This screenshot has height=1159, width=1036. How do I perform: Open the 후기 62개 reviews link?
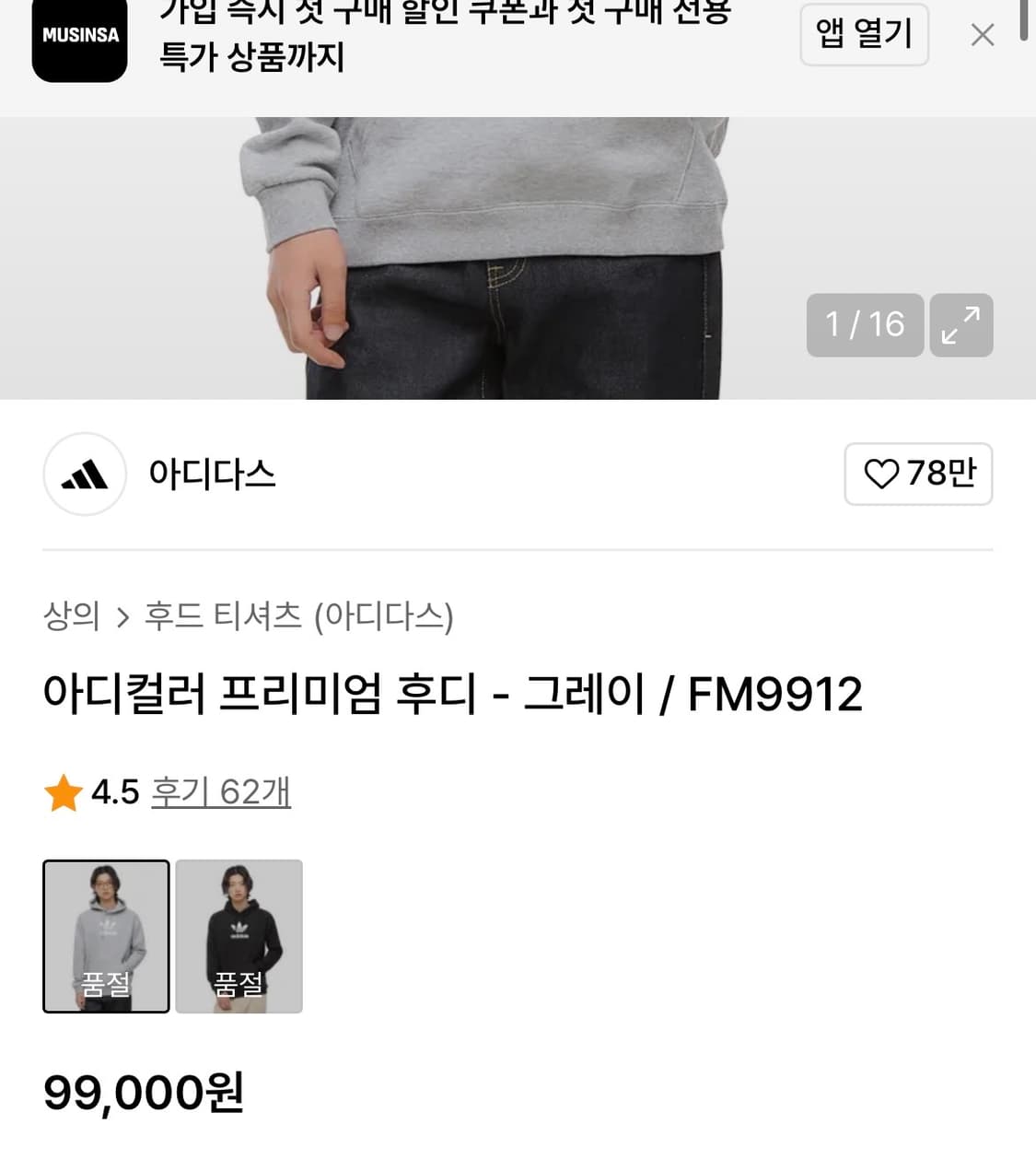pyautogui.click(x=221, y=792)
